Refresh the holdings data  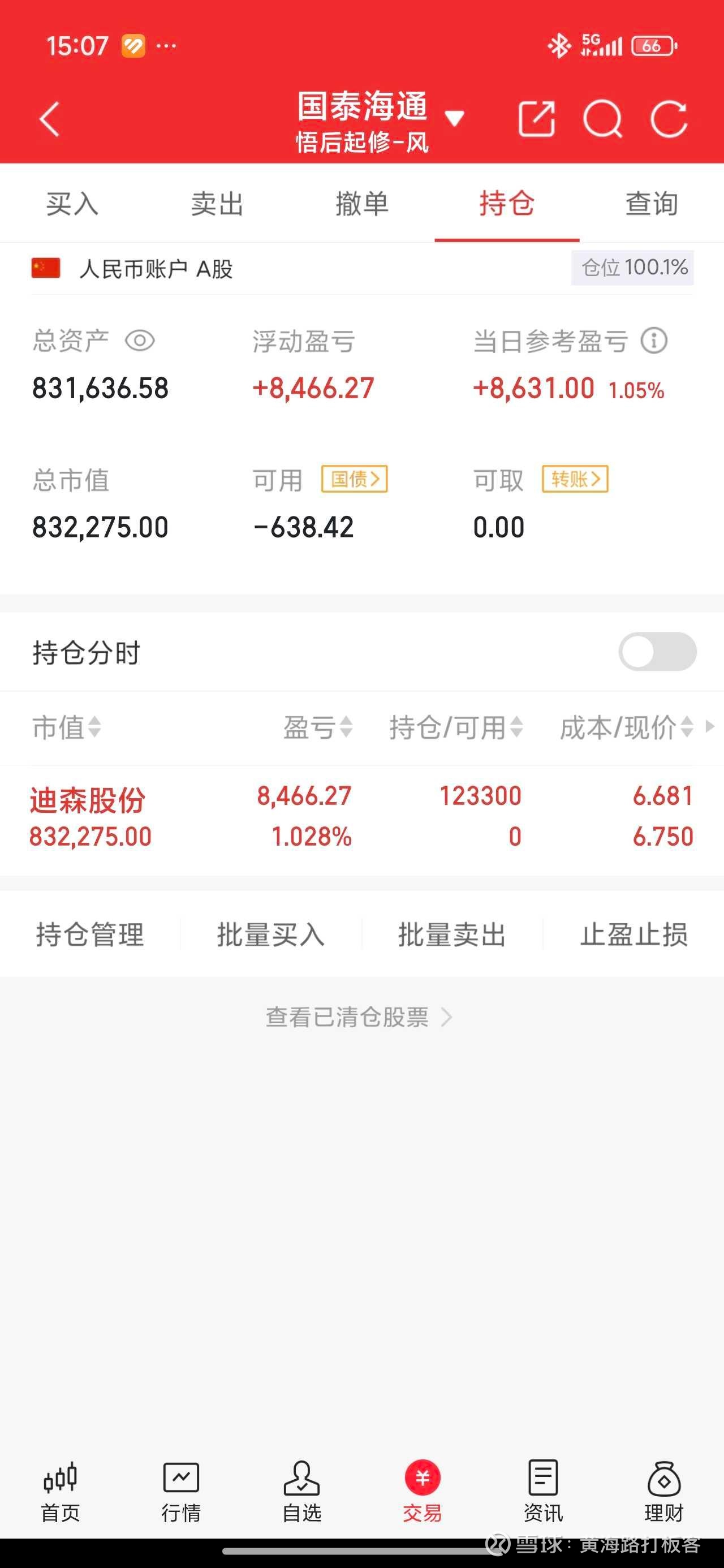pyautogui.click(x=669, y=119)
